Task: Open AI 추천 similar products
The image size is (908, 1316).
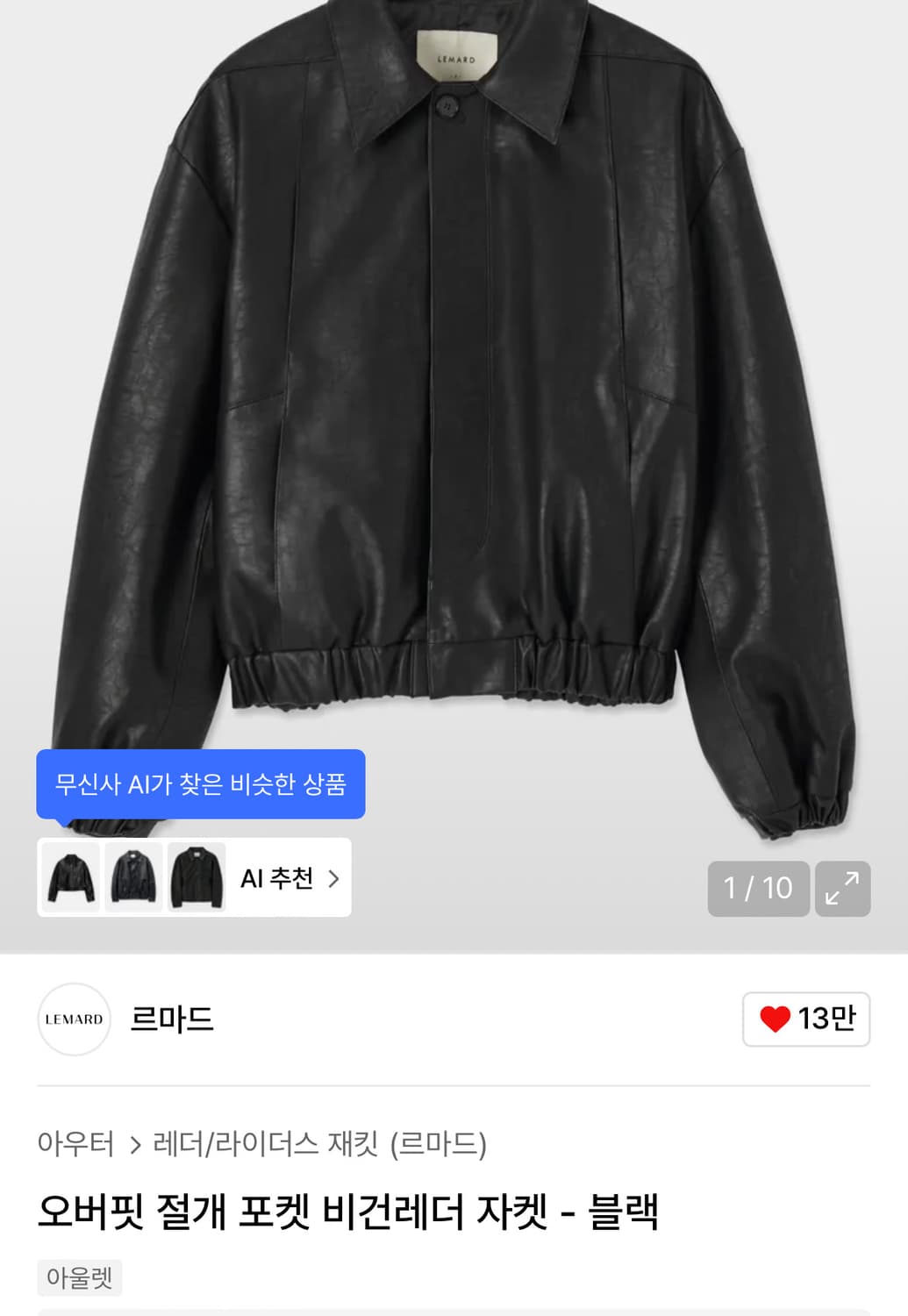Action: point(290,878)
